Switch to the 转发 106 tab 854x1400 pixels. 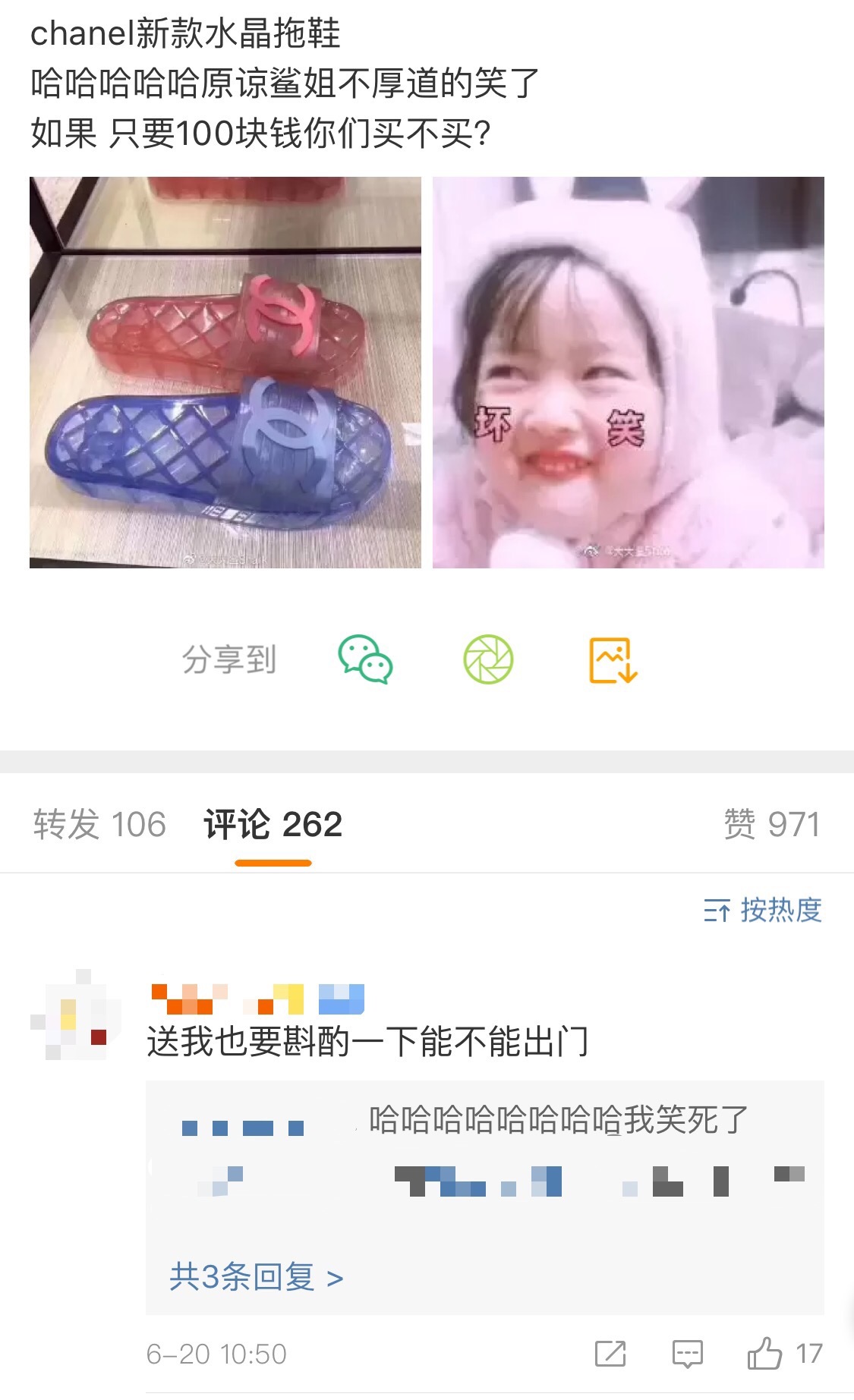99,824
